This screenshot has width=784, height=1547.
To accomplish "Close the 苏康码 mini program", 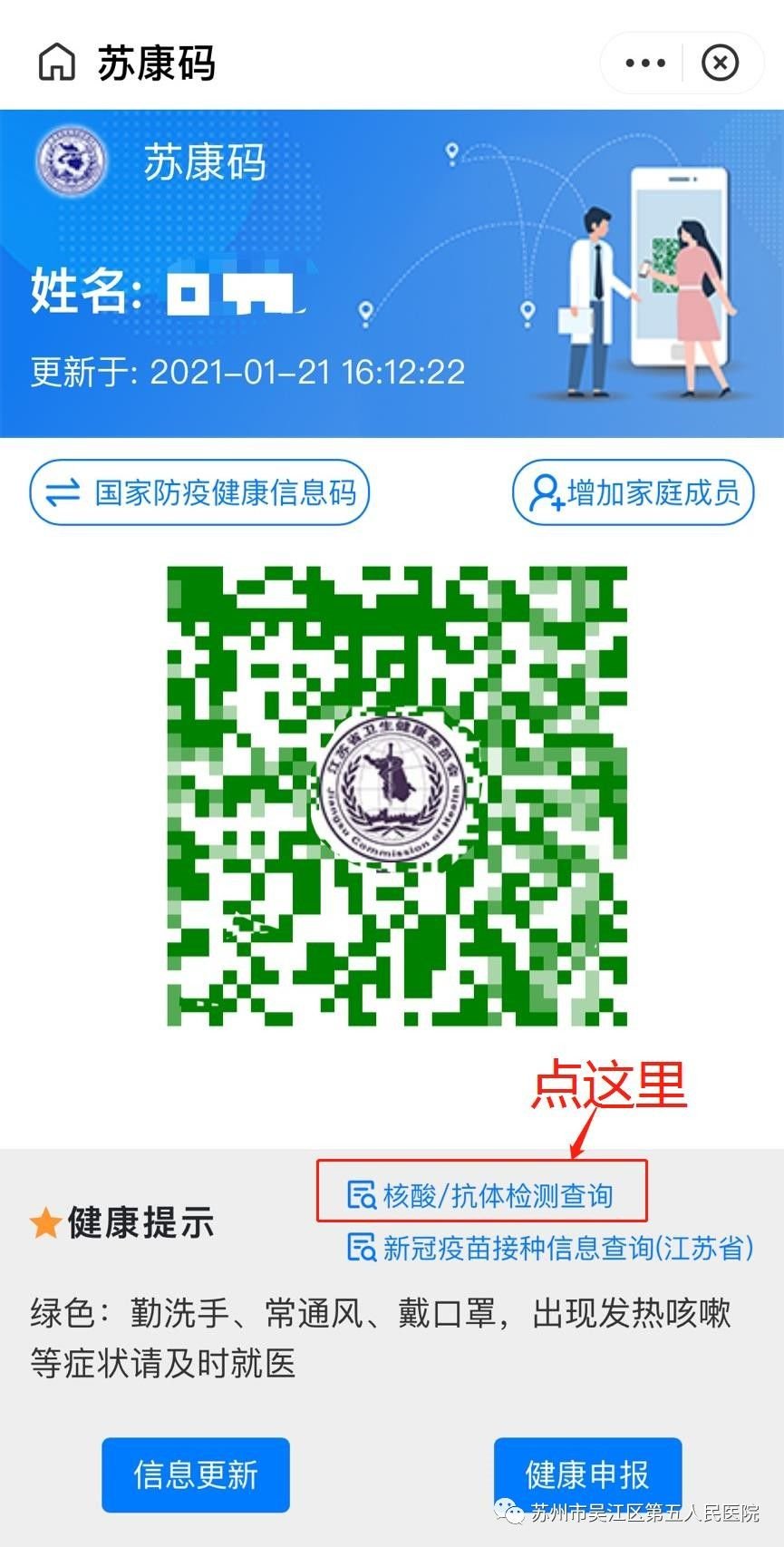I will point(721,63).
